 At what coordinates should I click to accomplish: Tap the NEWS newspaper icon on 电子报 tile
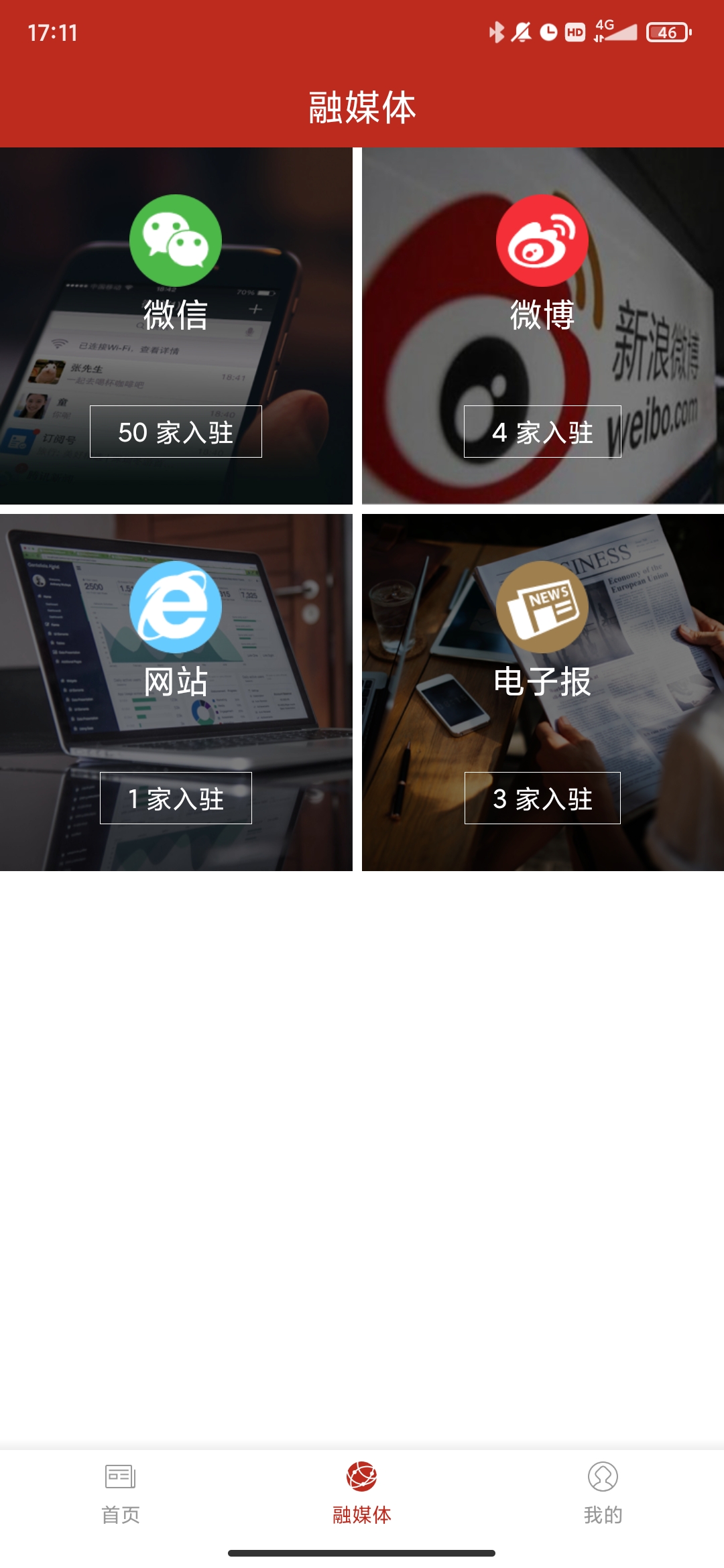[x=543, y=606]
